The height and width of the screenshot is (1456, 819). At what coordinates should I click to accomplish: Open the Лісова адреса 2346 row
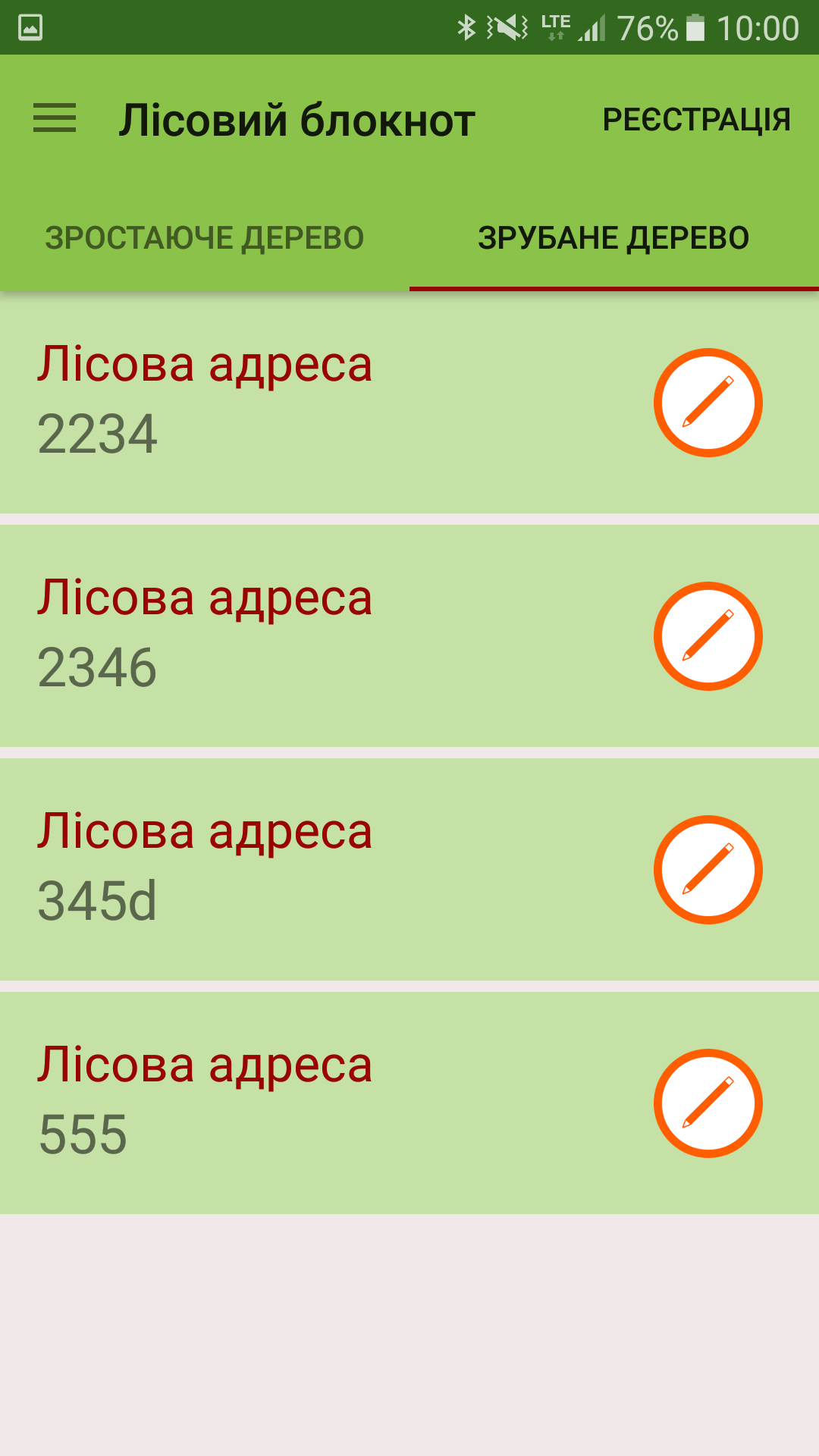click(x=303, y=636)
